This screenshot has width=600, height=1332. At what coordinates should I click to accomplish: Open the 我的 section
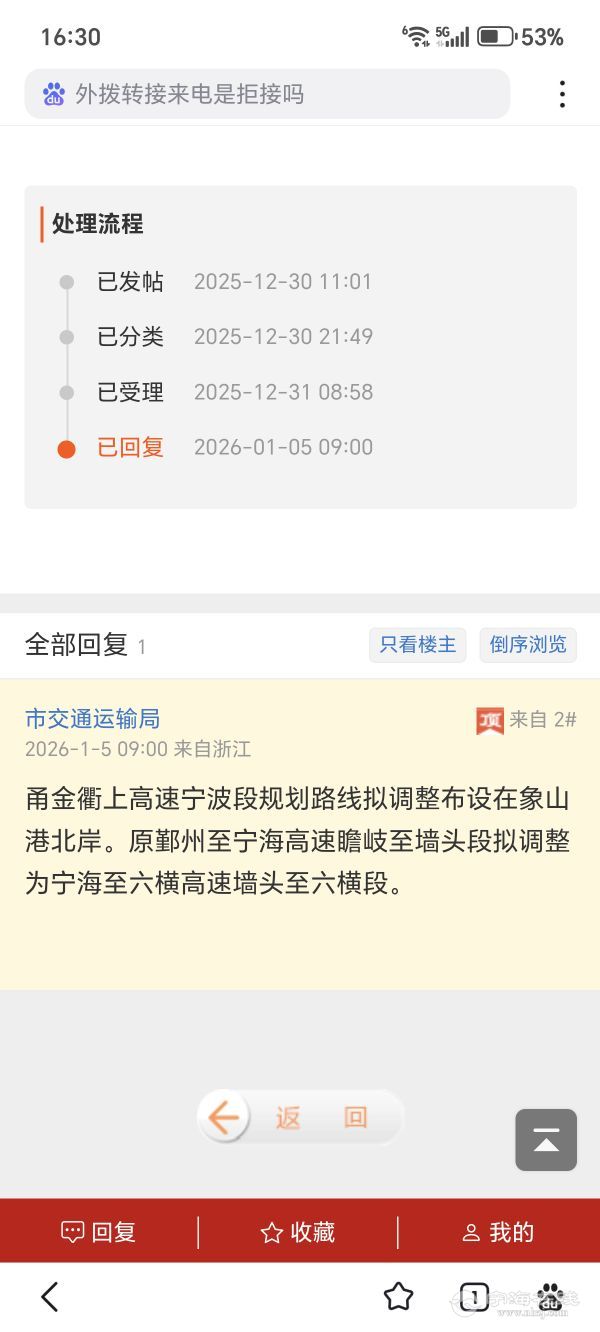[498, 1233]
